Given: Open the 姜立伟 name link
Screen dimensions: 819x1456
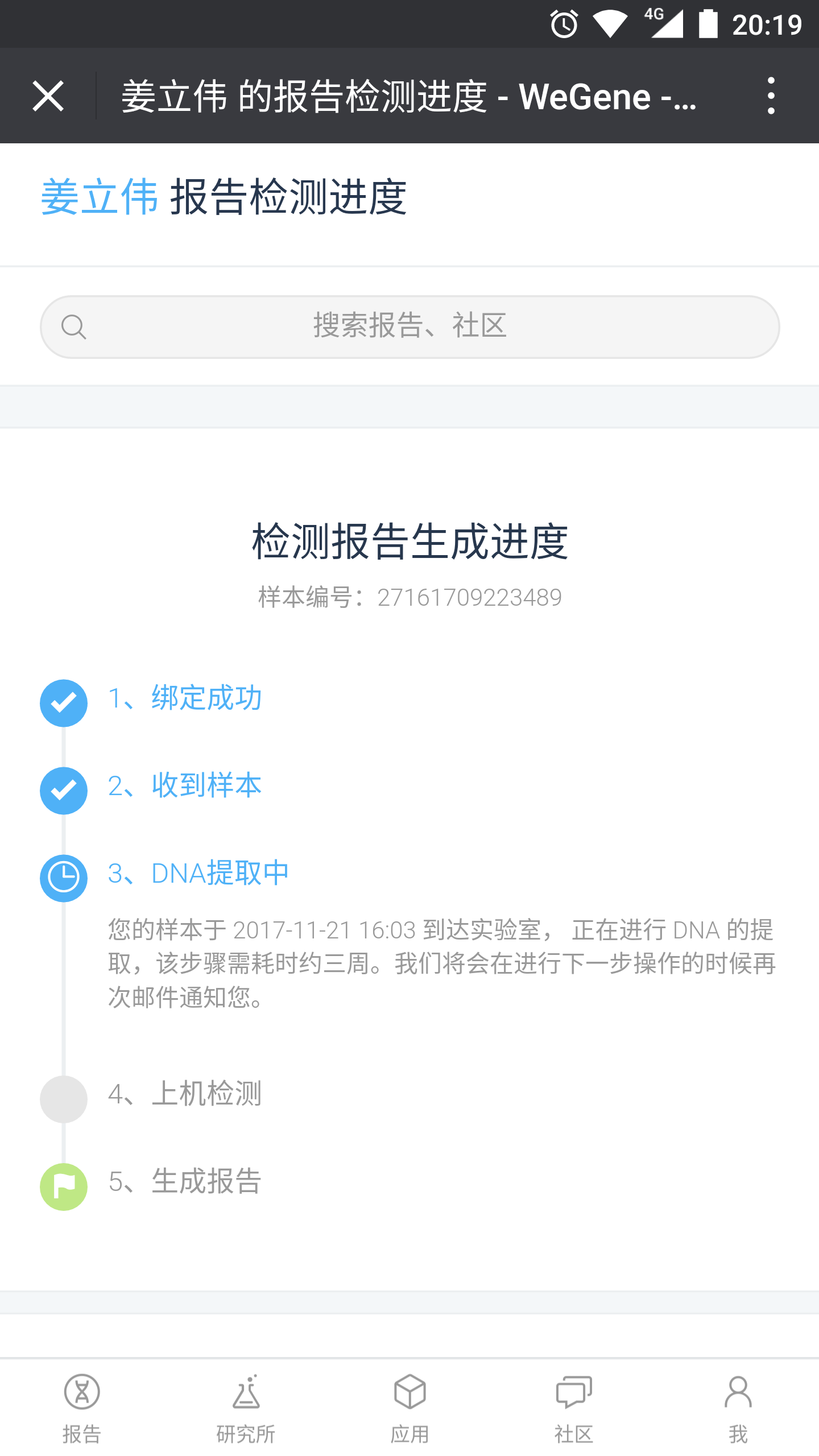Looking at the screenshot, I should 100,197.
